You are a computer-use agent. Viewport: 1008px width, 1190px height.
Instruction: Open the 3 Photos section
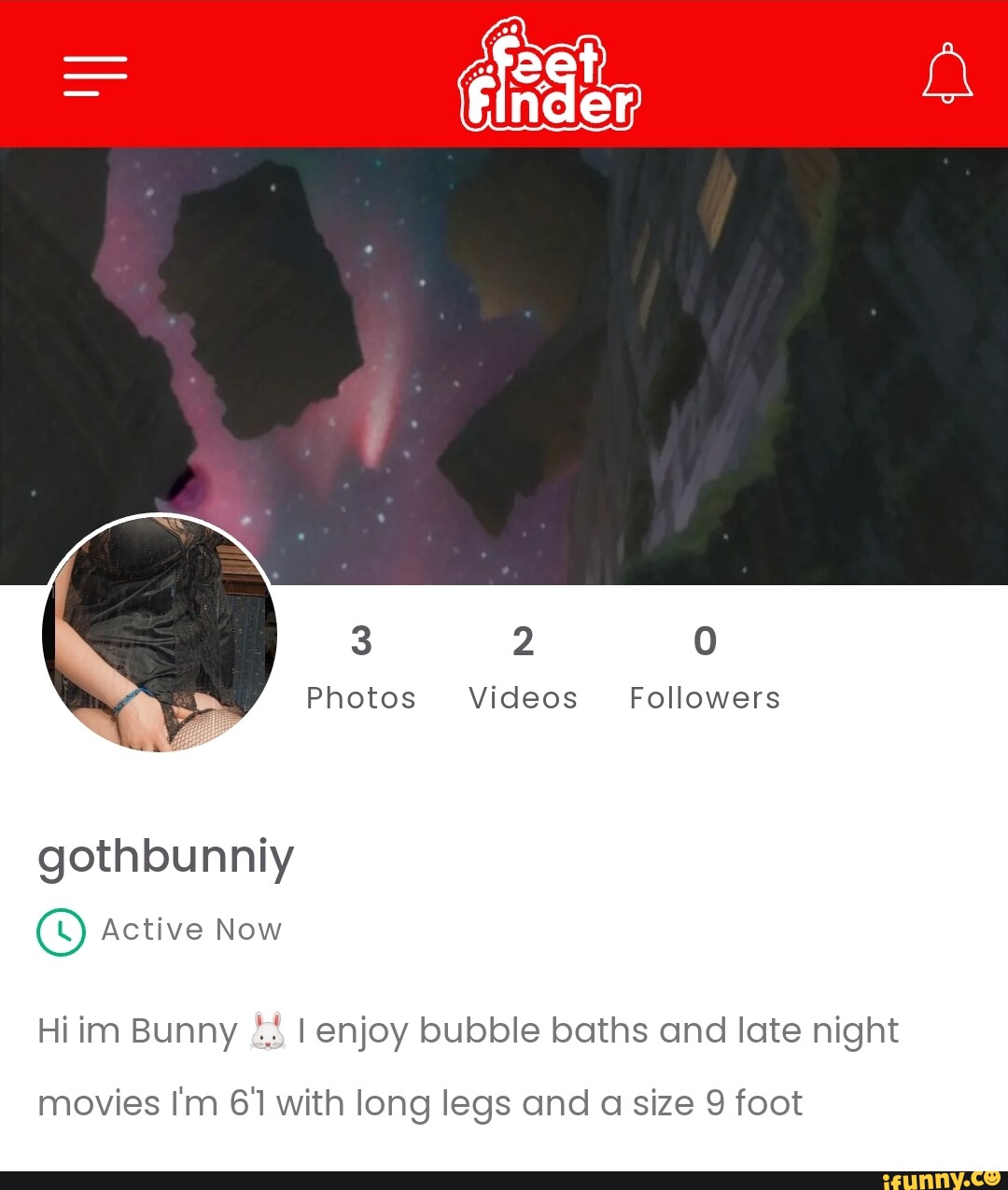point(361,666)
